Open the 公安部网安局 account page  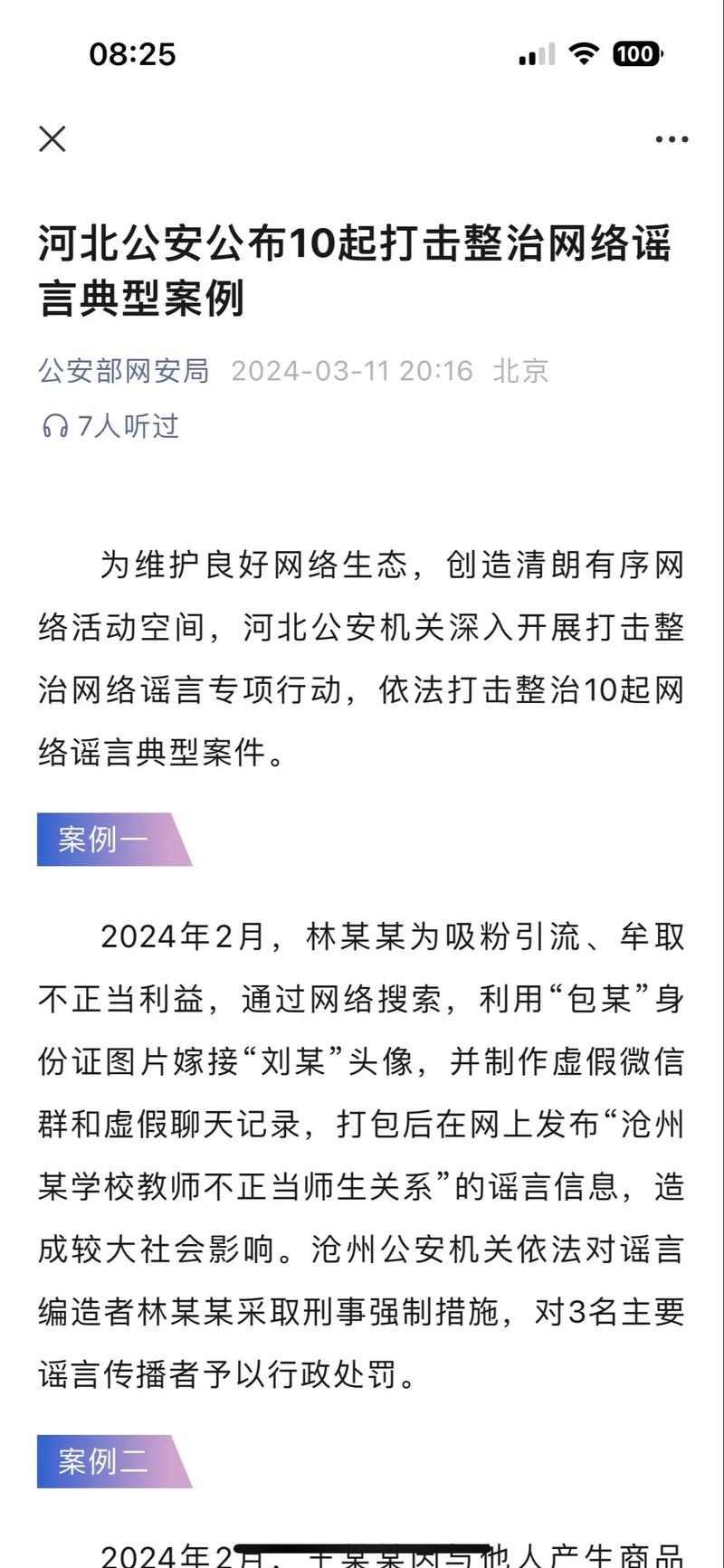pos(123,371)
